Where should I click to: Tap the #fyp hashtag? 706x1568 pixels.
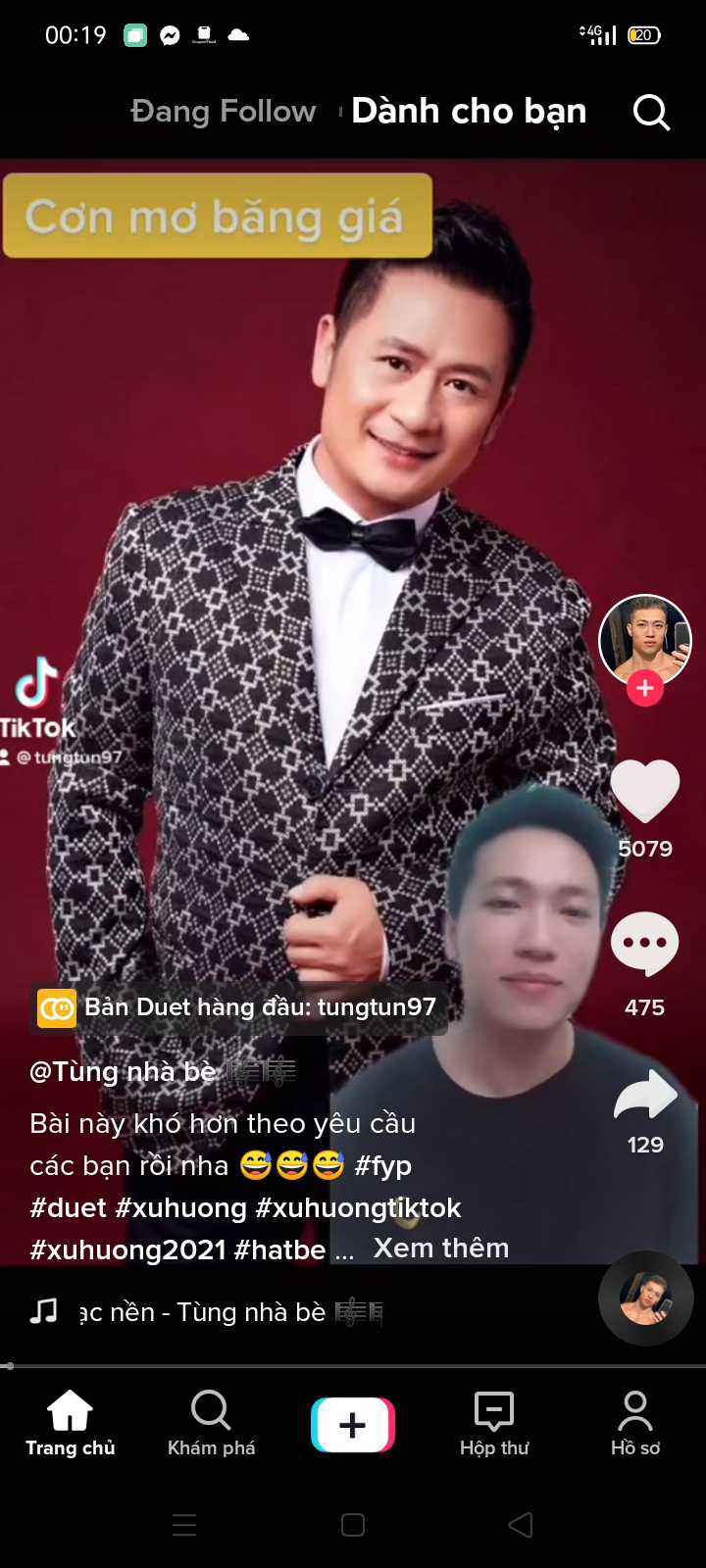382,1166
